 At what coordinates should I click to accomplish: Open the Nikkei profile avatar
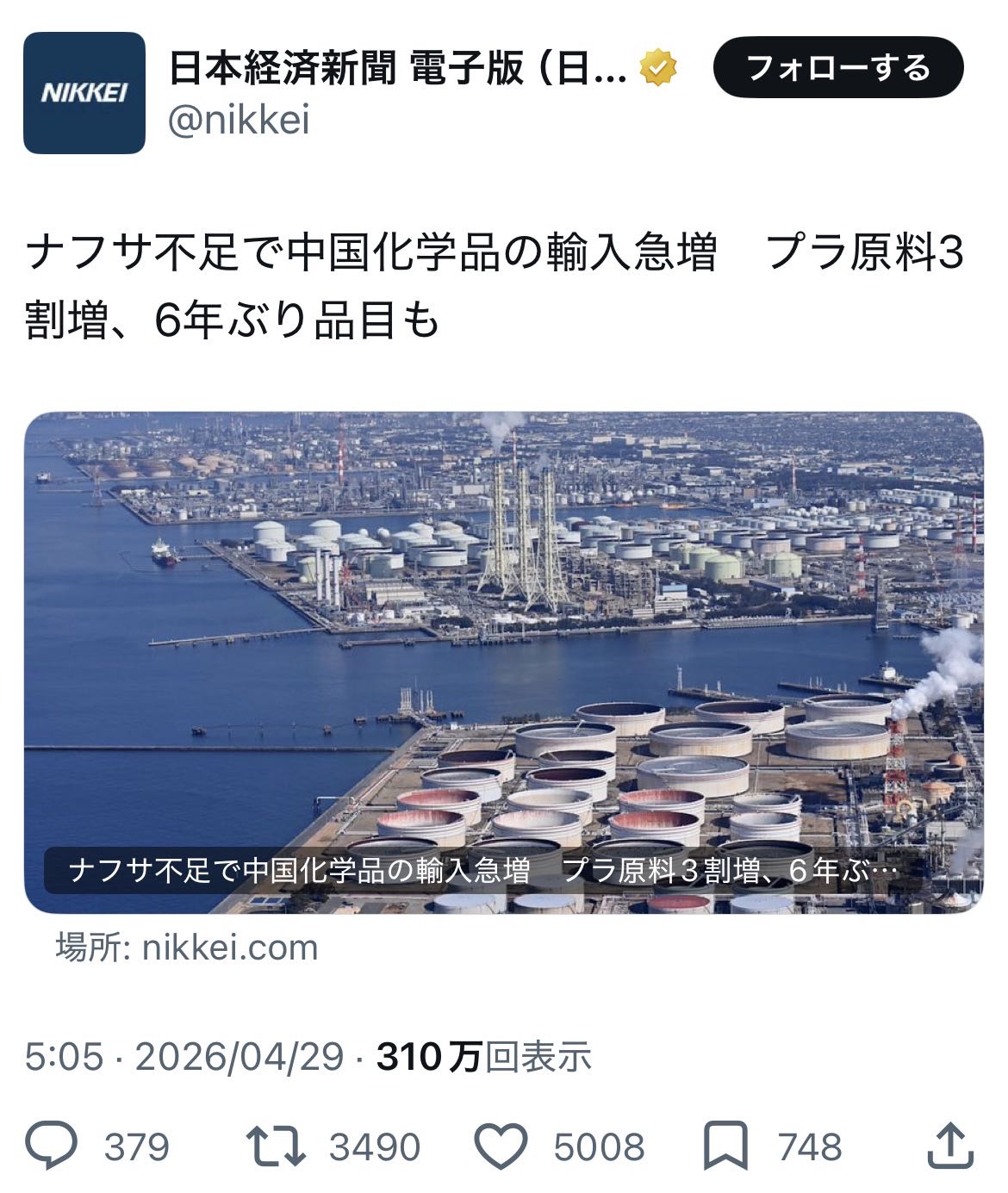pyautogui.click(x=84, y=93)
